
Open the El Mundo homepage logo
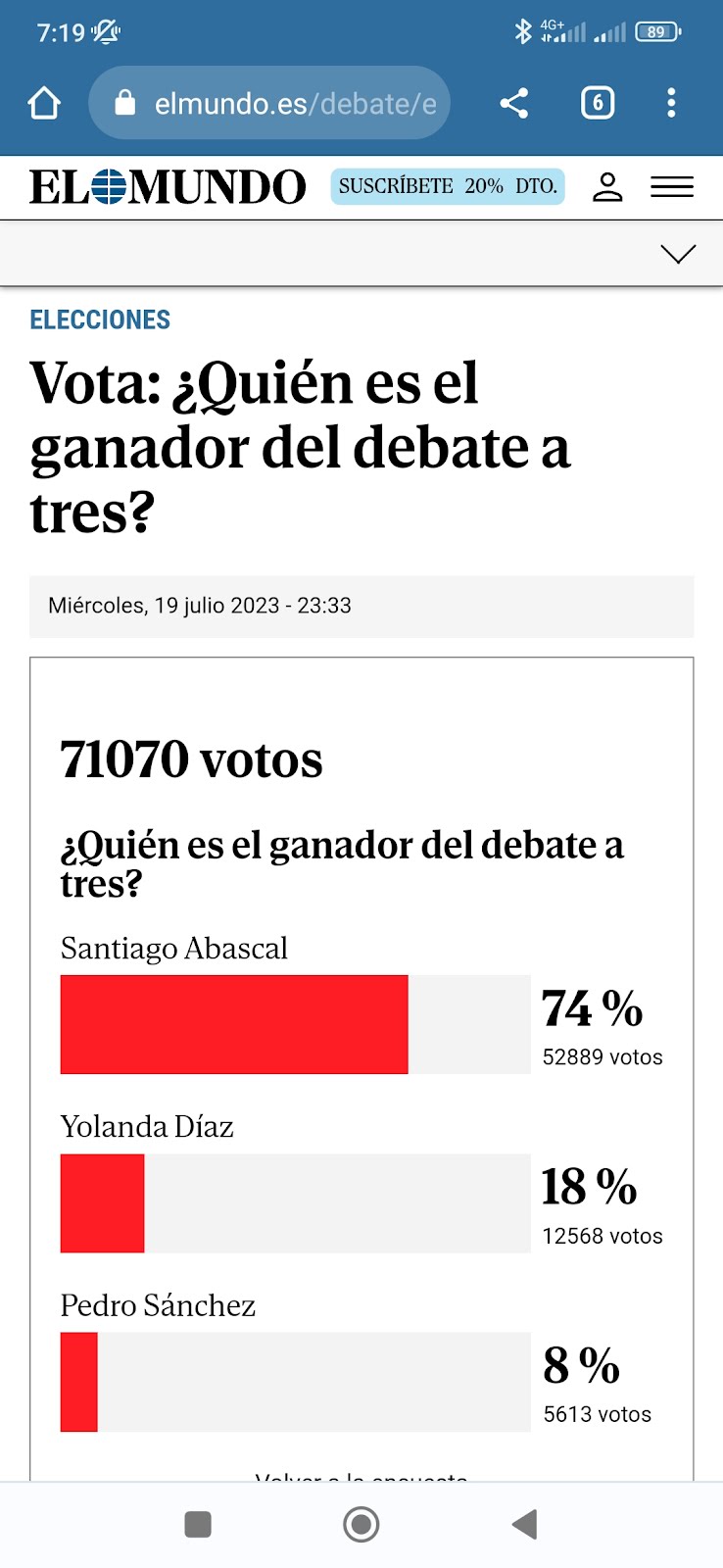tap(168, 187)
